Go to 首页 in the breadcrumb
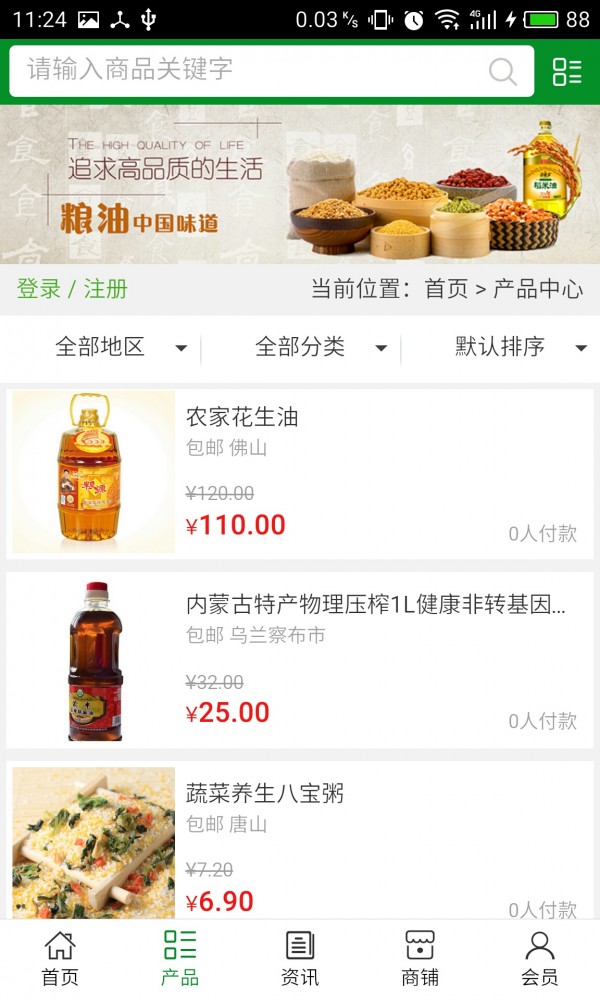 (x=446, y=289)
